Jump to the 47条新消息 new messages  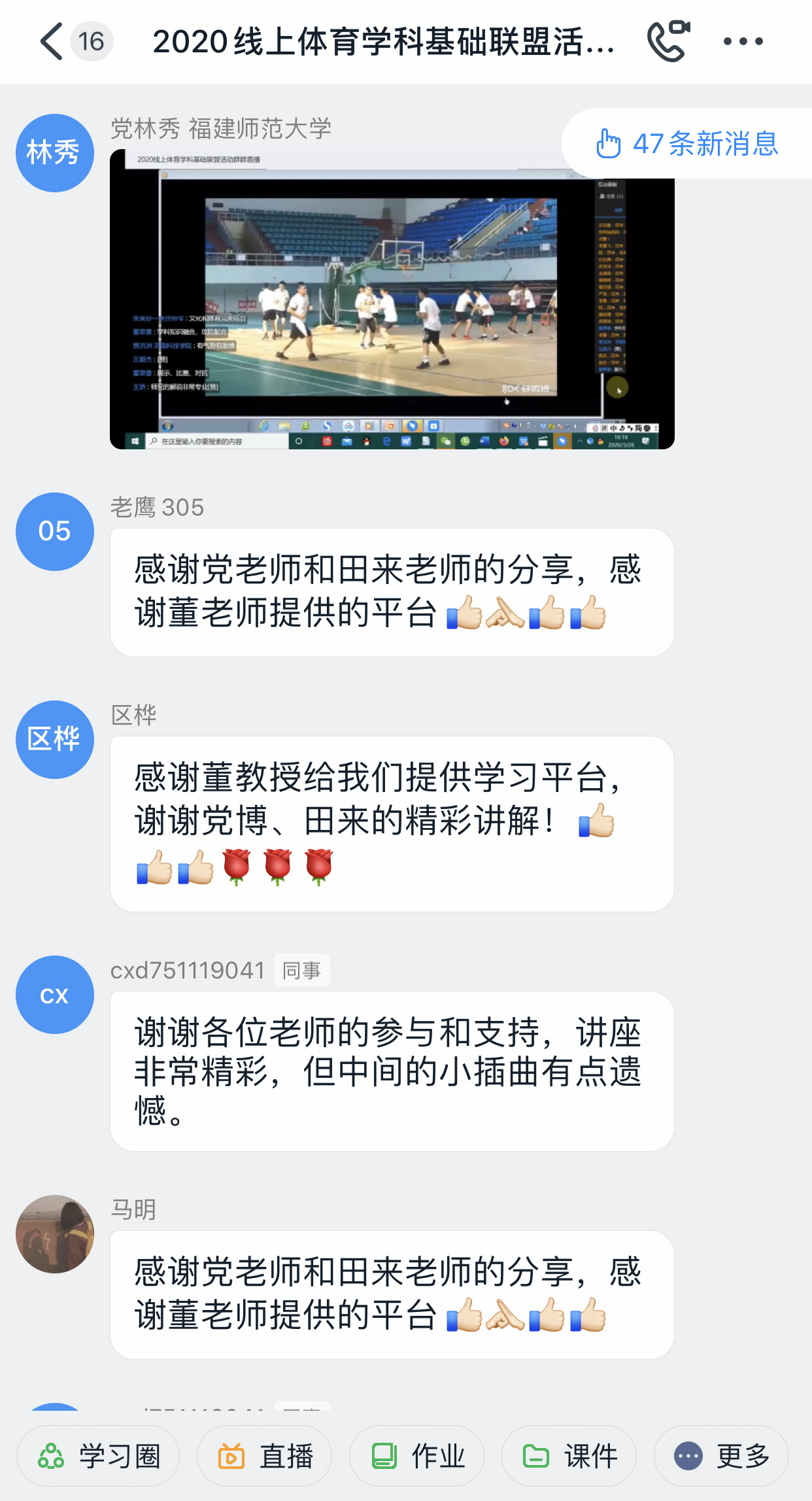pos(687,143)
